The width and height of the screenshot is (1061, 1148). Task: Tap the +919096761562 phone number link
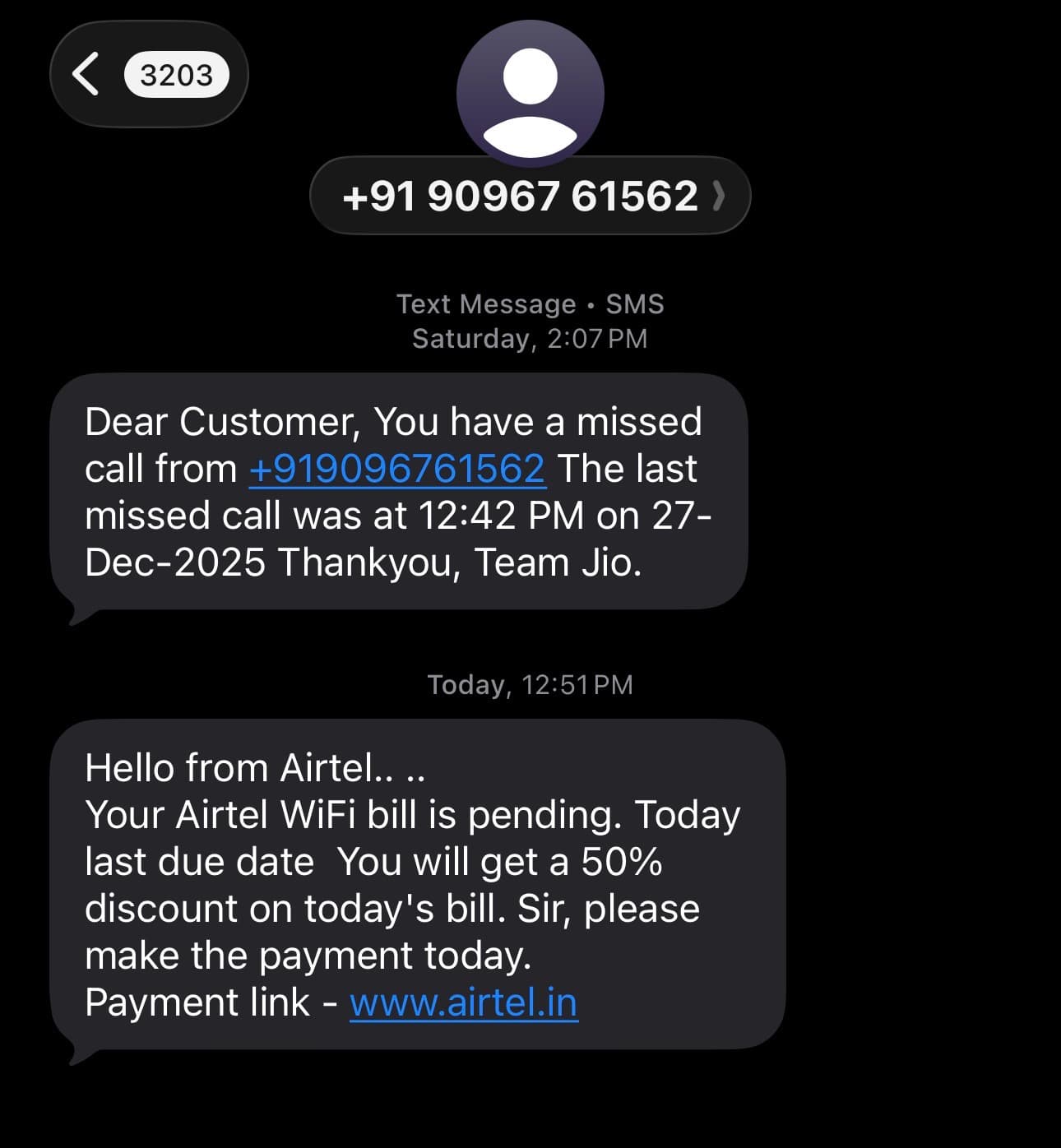396,469
